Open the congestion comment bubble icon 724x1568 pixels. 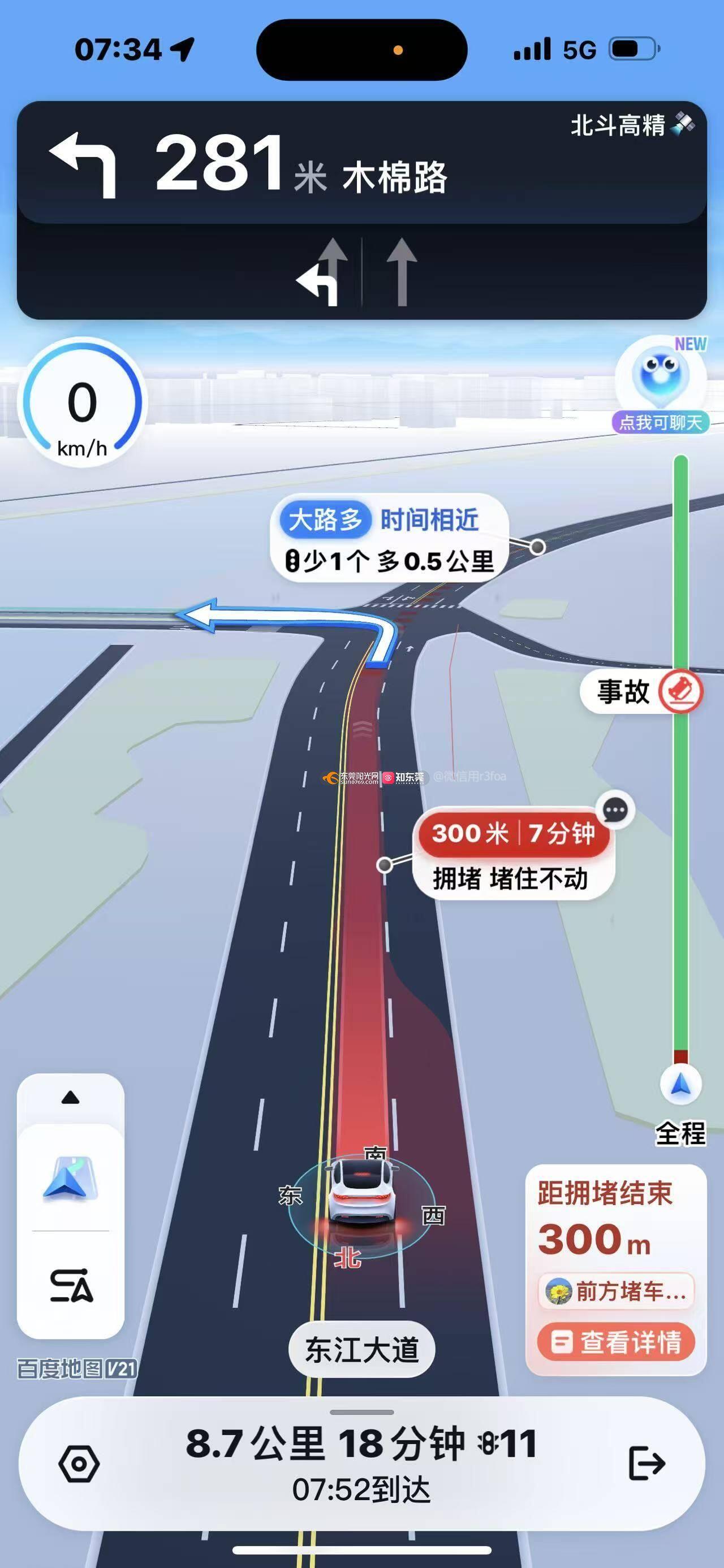(615, 810)
